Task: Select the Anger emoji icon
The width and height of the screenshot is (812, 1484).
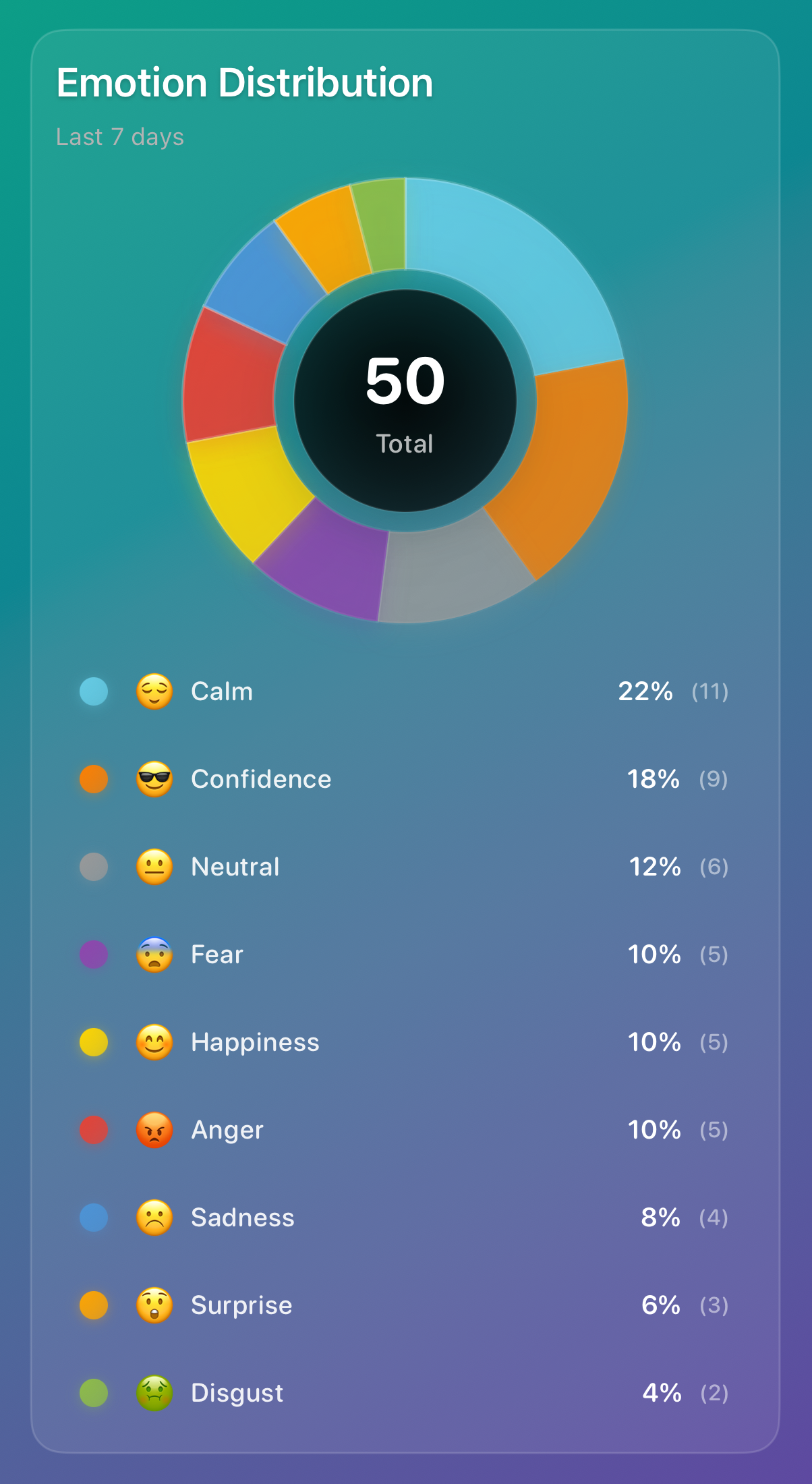Action: tap(154, 1129)
